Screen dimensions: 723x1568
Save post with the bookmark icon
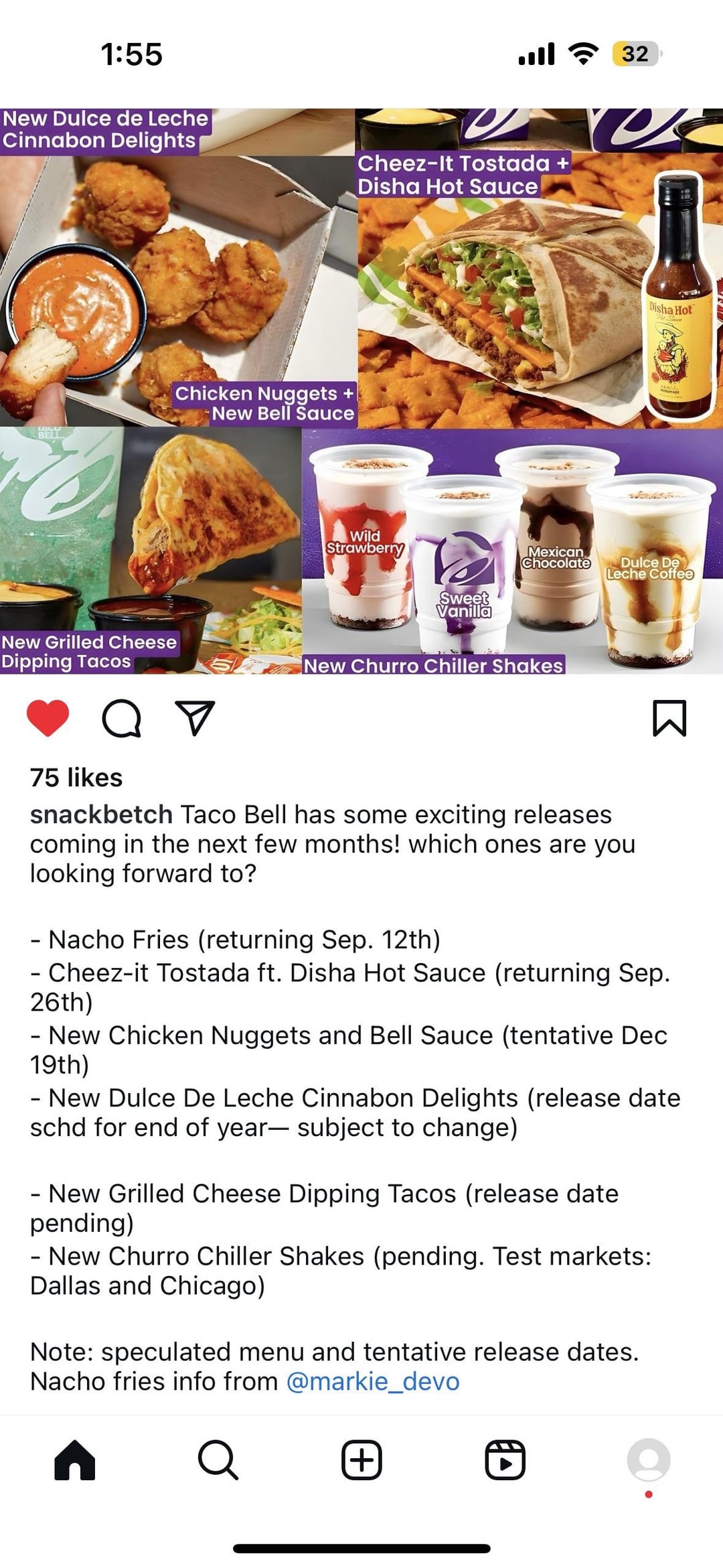[x=669, y=718]
